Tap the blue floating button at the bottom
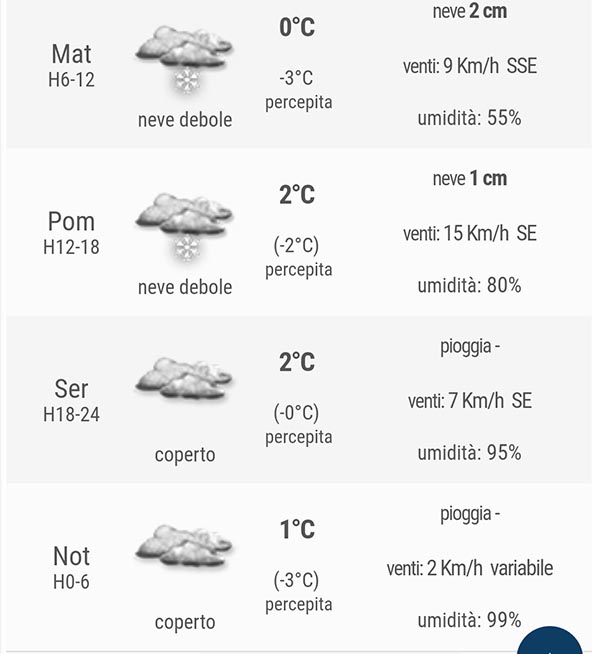 tap(551, 641)
